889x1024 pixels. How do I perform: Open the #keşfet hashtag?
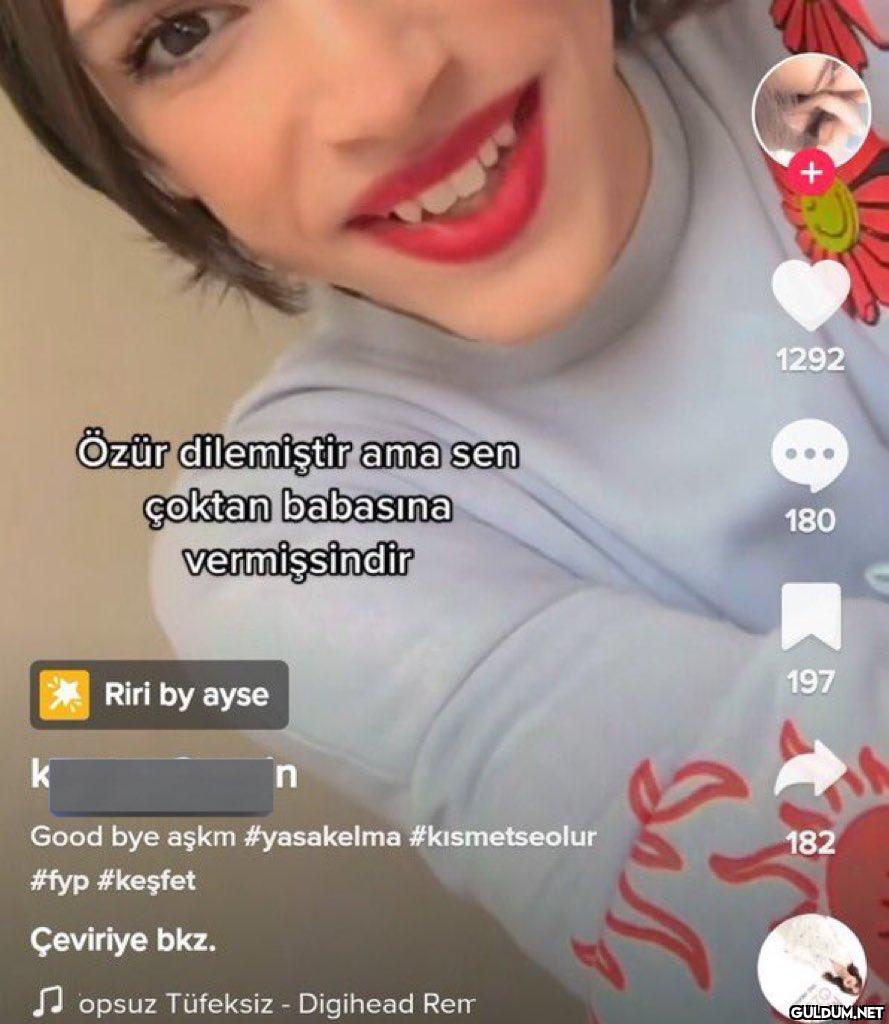coord(146,881)
